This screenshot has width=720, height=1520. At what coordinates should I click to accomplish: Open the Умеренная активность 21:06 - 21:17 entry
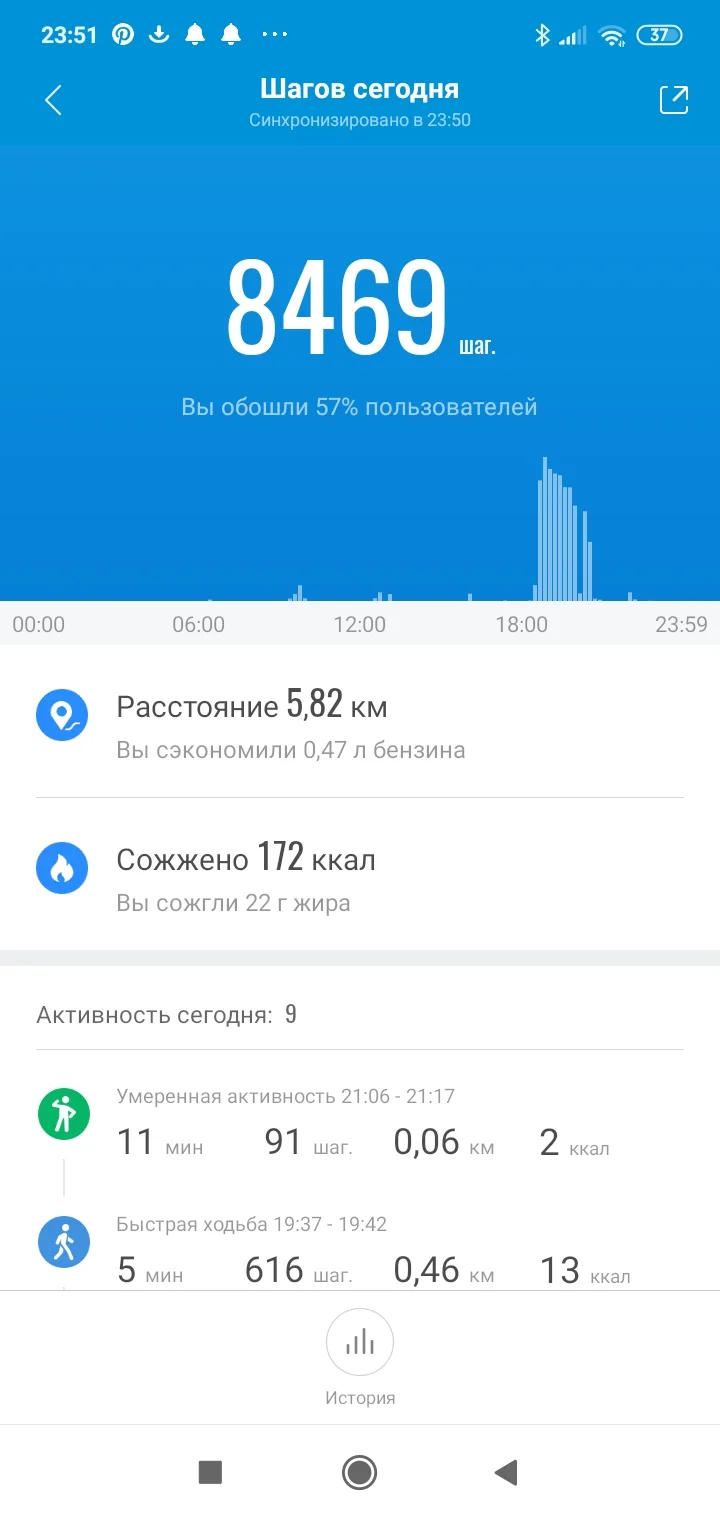pos(360,1125)
